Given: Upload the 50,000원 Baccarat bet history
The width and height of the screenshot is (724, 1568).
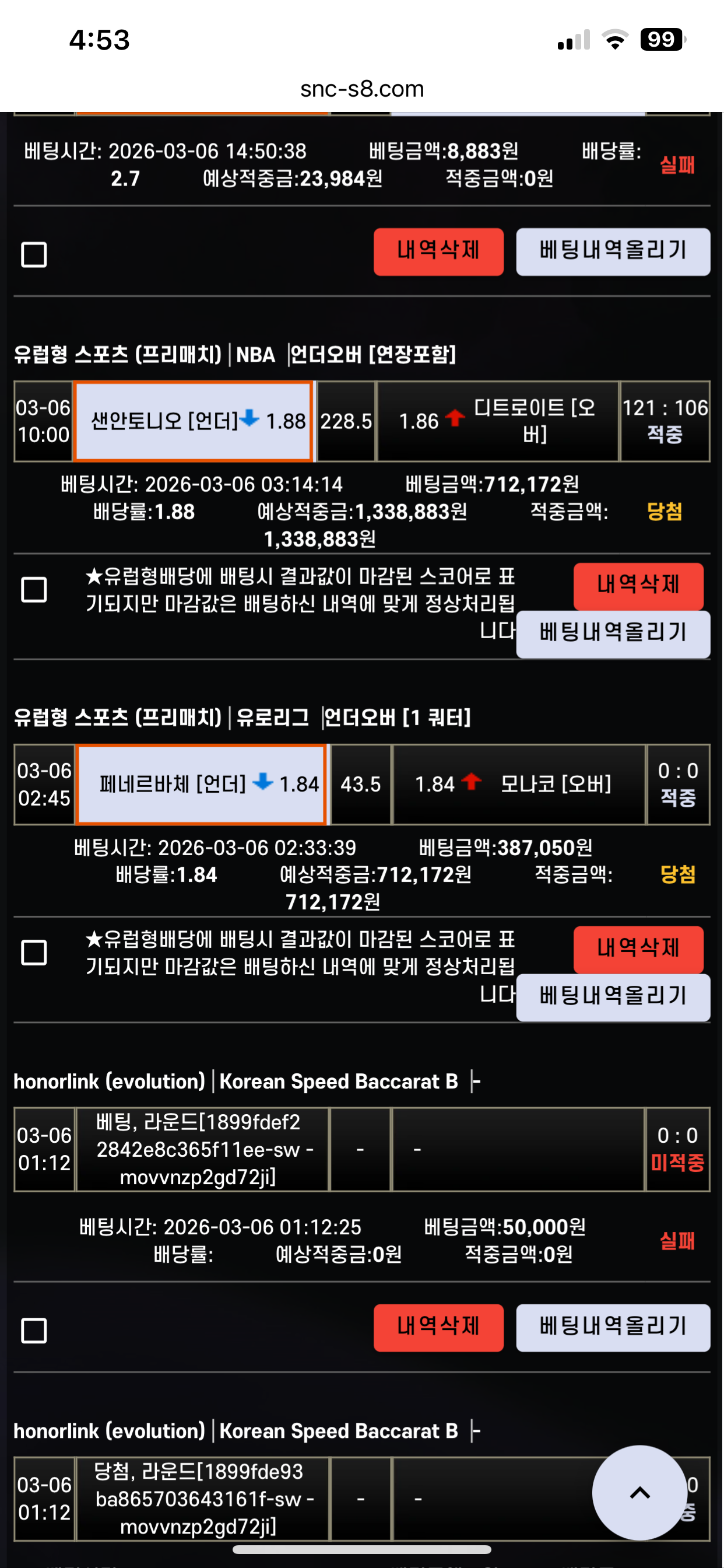Looking at the screenshot, I should click(613, 1327).
